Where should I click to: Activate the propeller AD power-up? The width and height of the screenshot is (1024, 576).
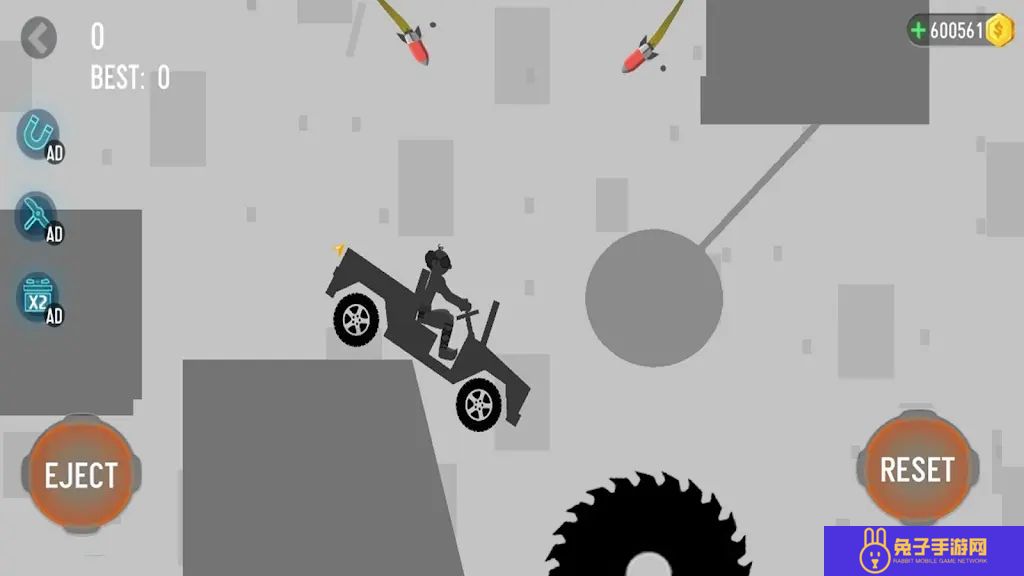[x=38, y=215]
